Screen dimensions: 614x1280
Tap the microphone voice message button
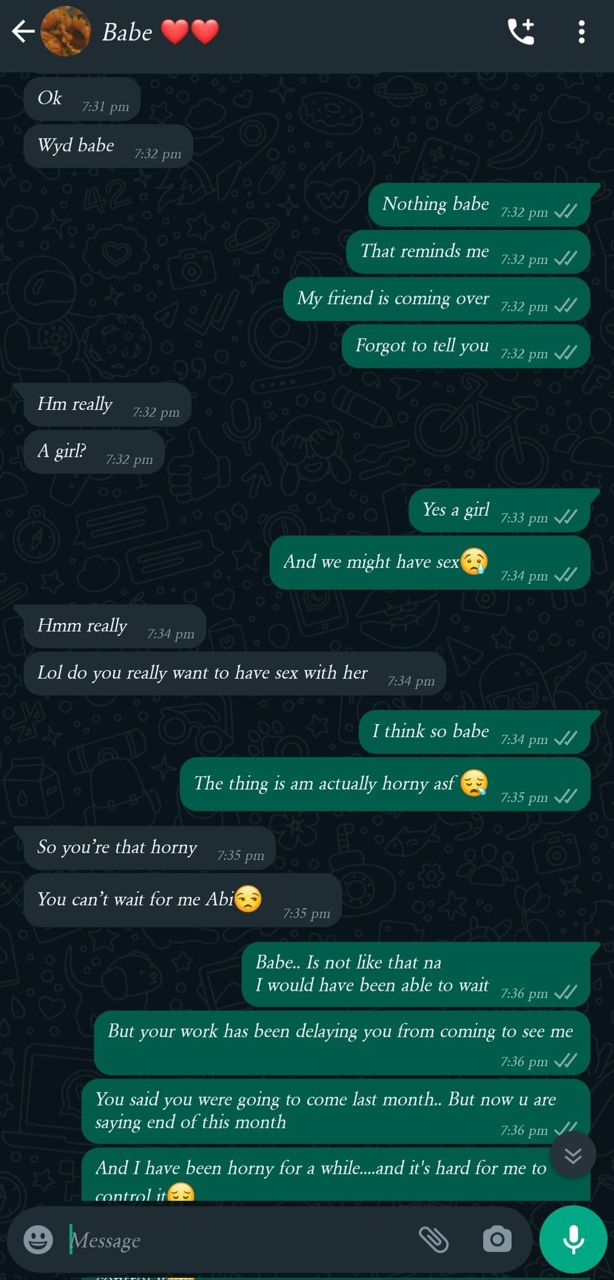573,1240
